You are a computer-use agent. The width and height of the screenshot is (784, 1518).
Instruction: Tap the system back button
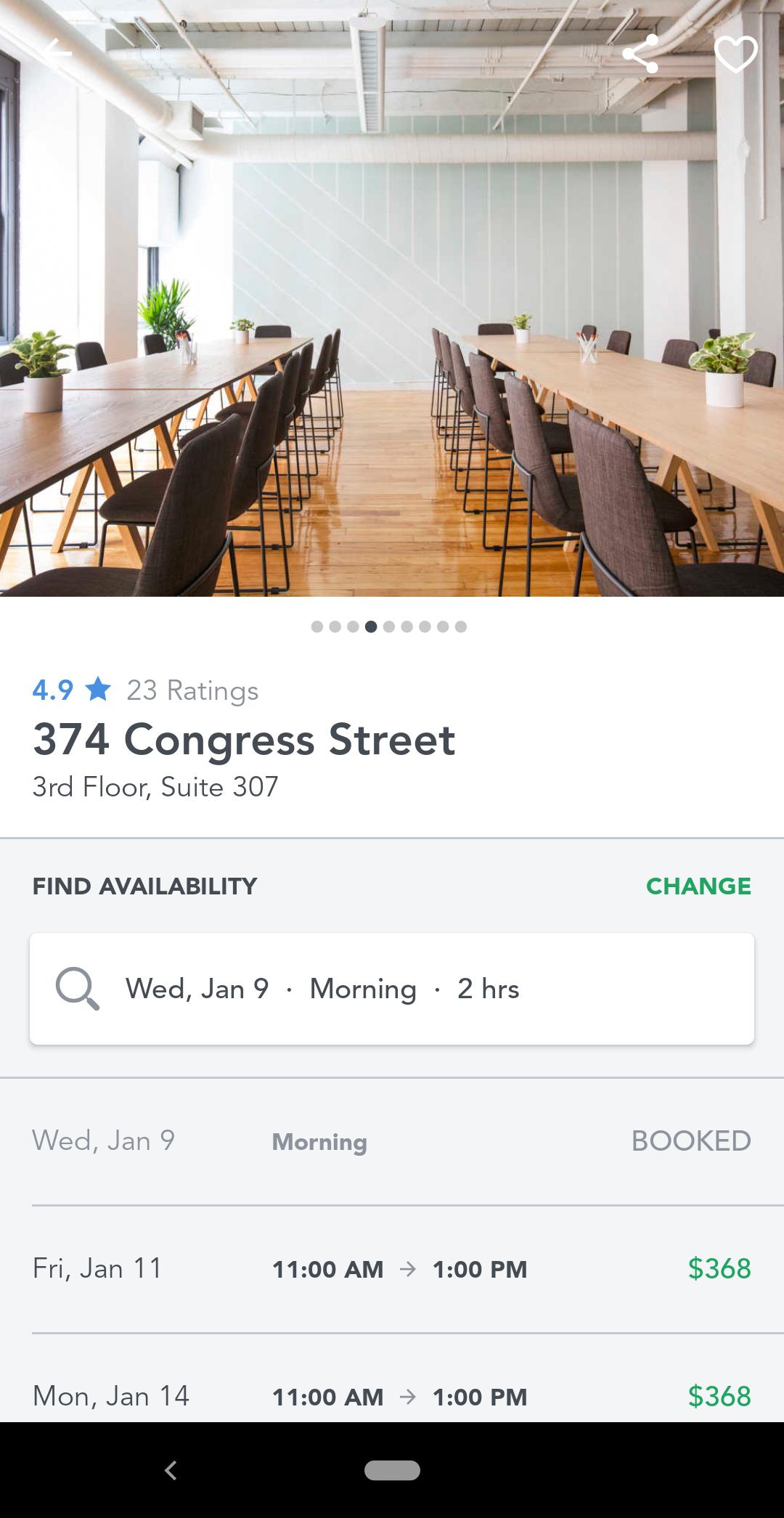point(171,1470)
